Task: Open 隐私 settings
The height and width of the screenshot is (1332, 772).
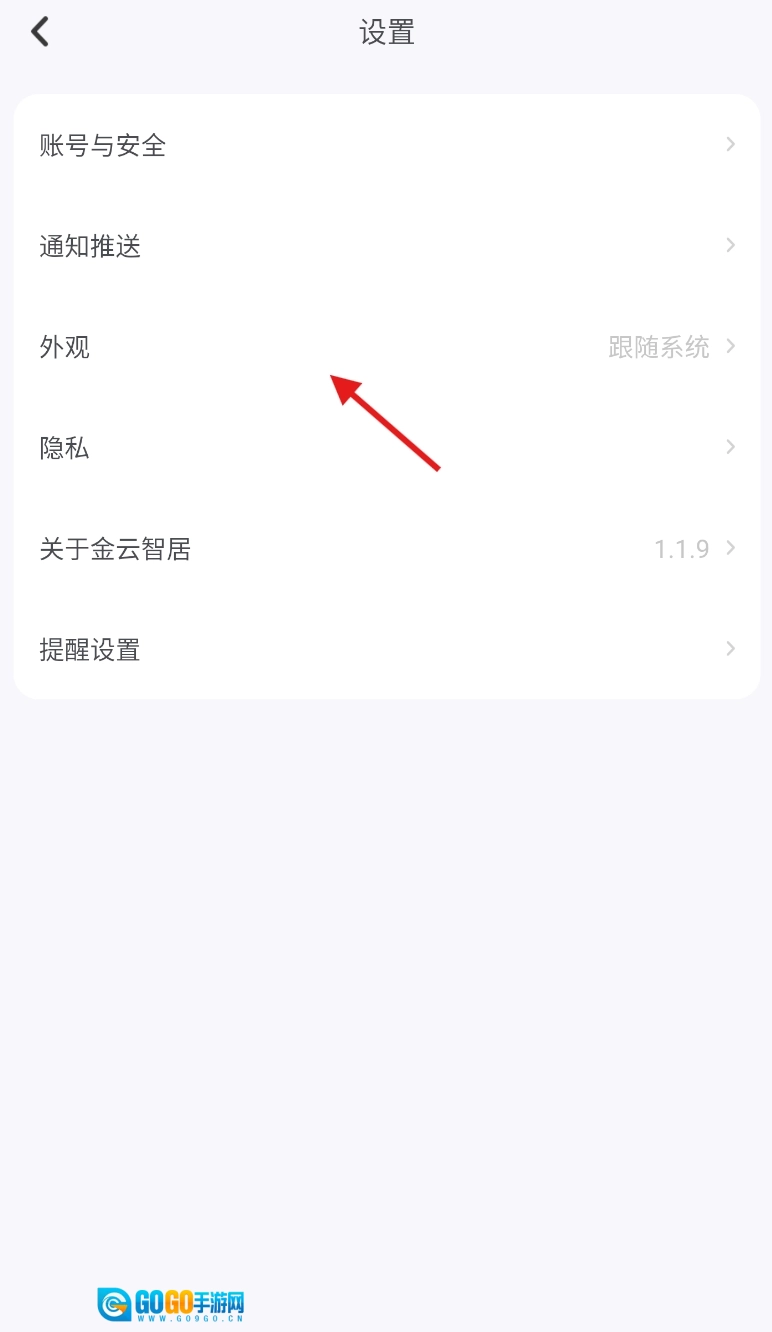Action: tap(386, 448)
